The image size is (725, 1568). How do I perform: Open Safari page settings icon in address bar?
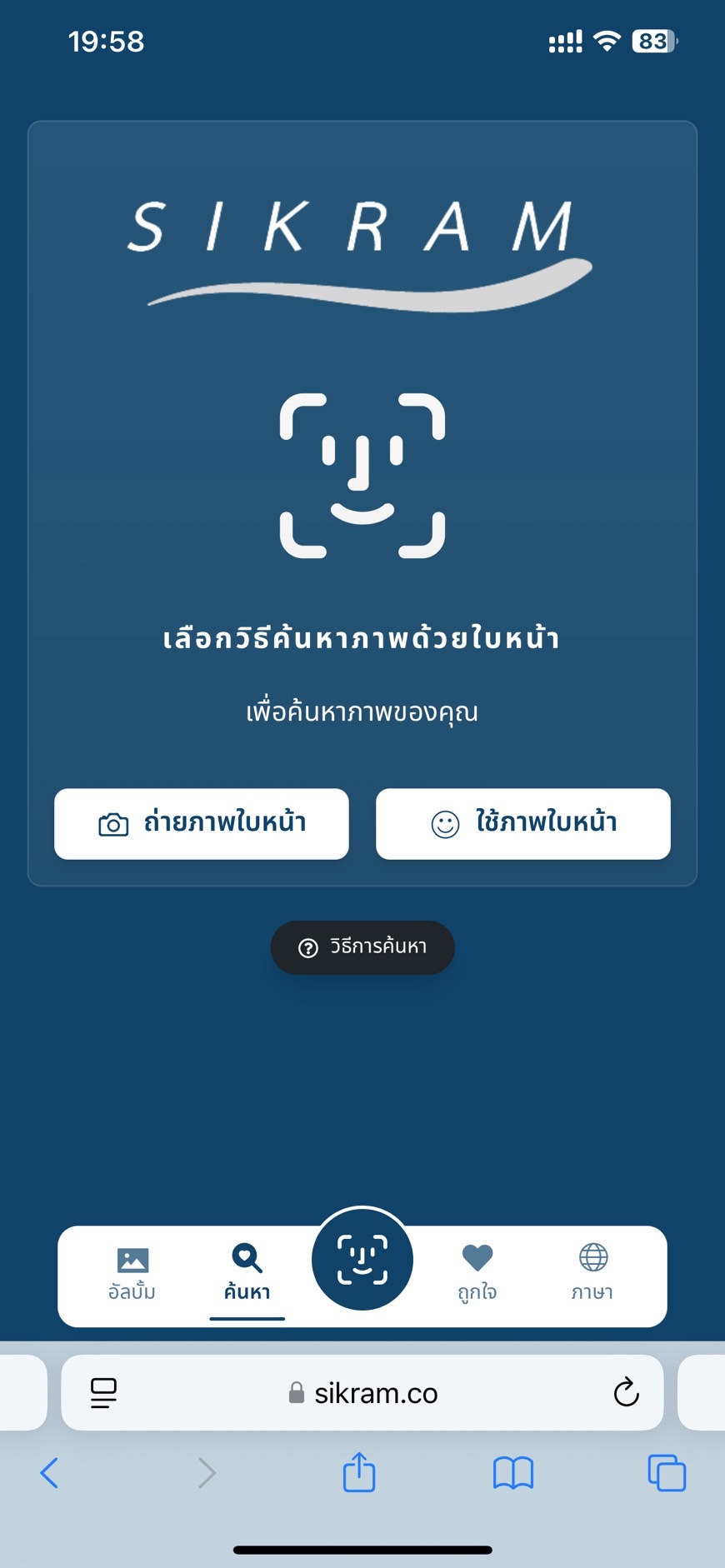click(x=102, y=1391)
